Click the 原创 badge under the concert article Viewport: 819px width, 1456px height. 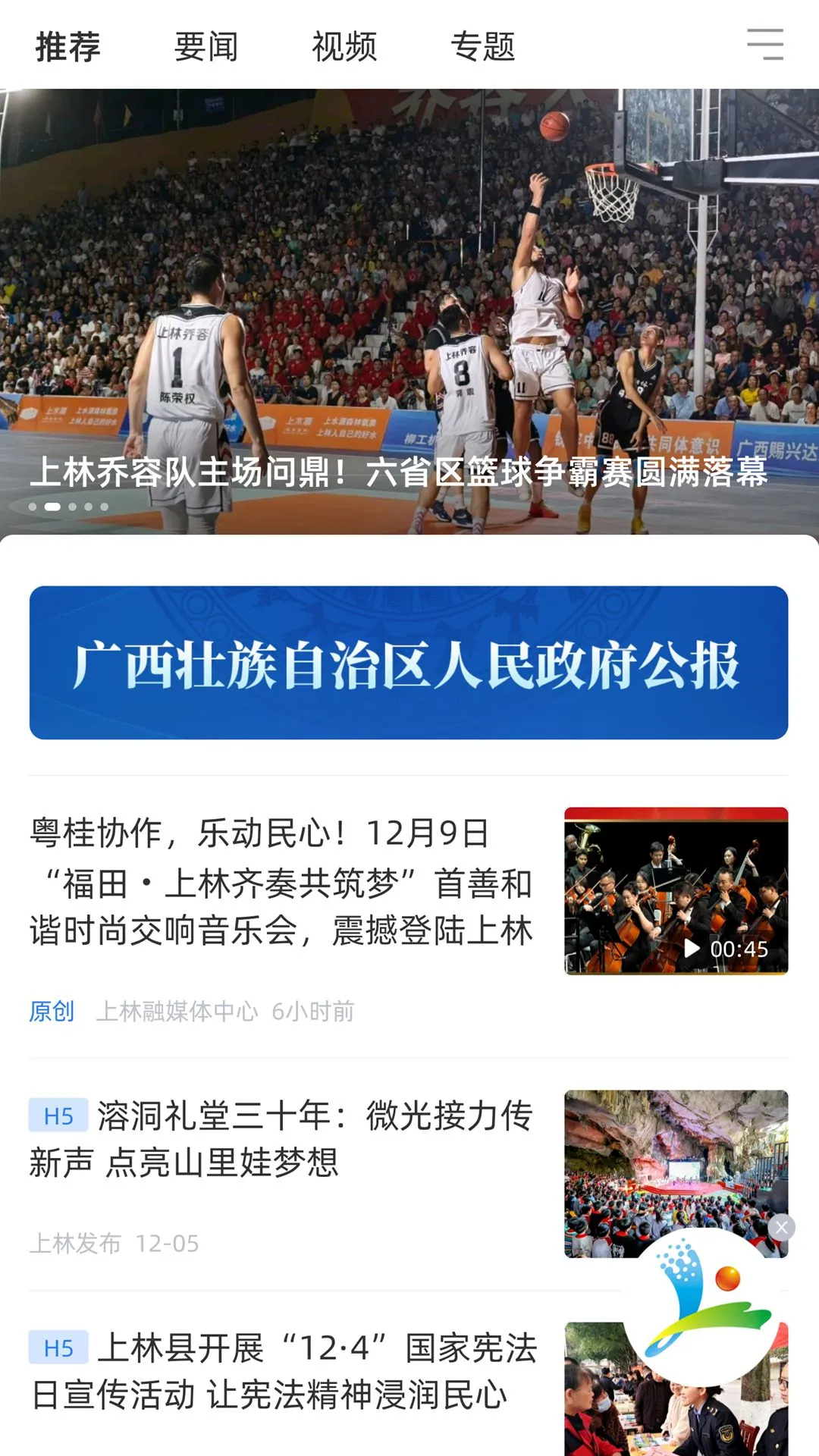(x=50, y=1009)
